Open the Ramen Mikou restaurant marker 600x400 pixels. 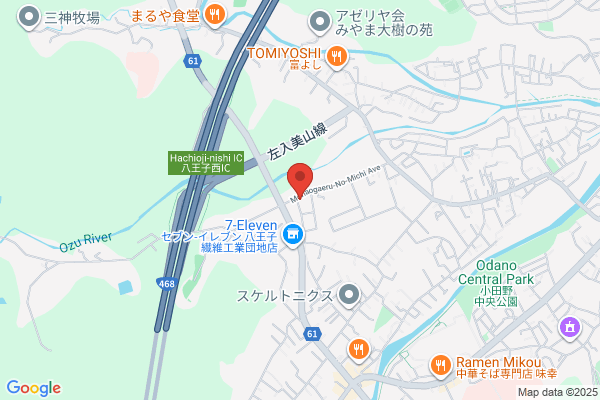[440, 366]
